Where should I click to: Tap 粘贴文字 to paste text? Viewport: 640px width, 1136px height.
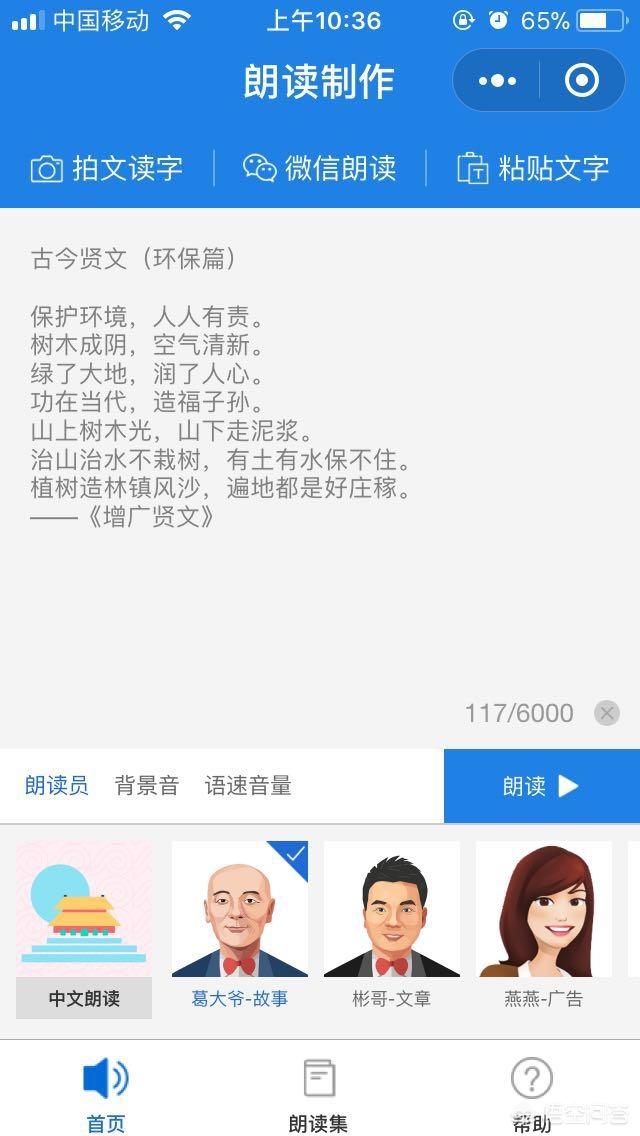coord(533,168)
